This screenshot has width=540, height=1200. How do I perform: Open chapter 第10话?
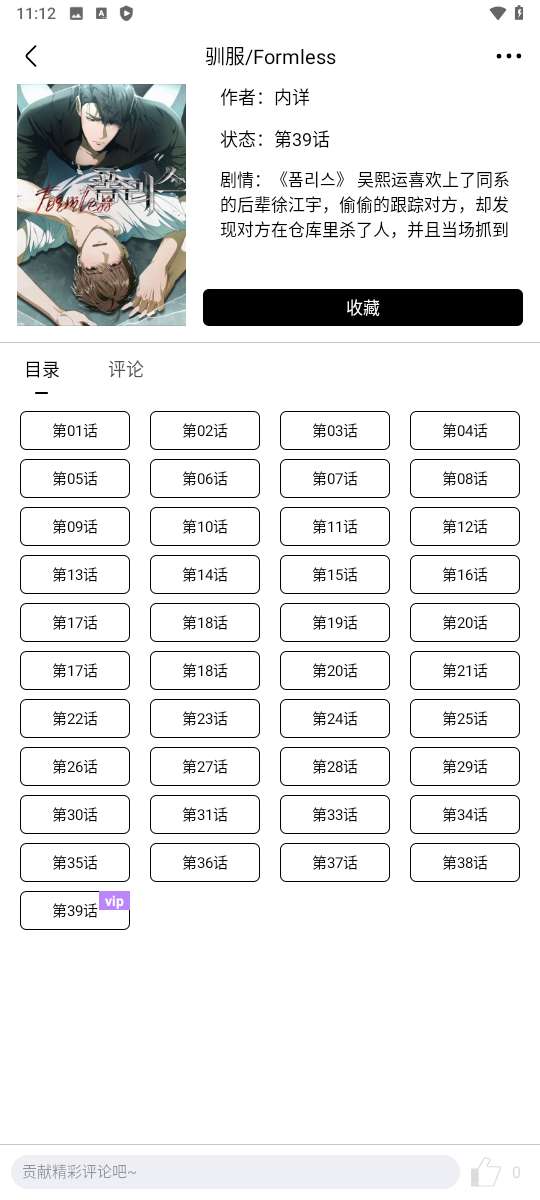205,526
